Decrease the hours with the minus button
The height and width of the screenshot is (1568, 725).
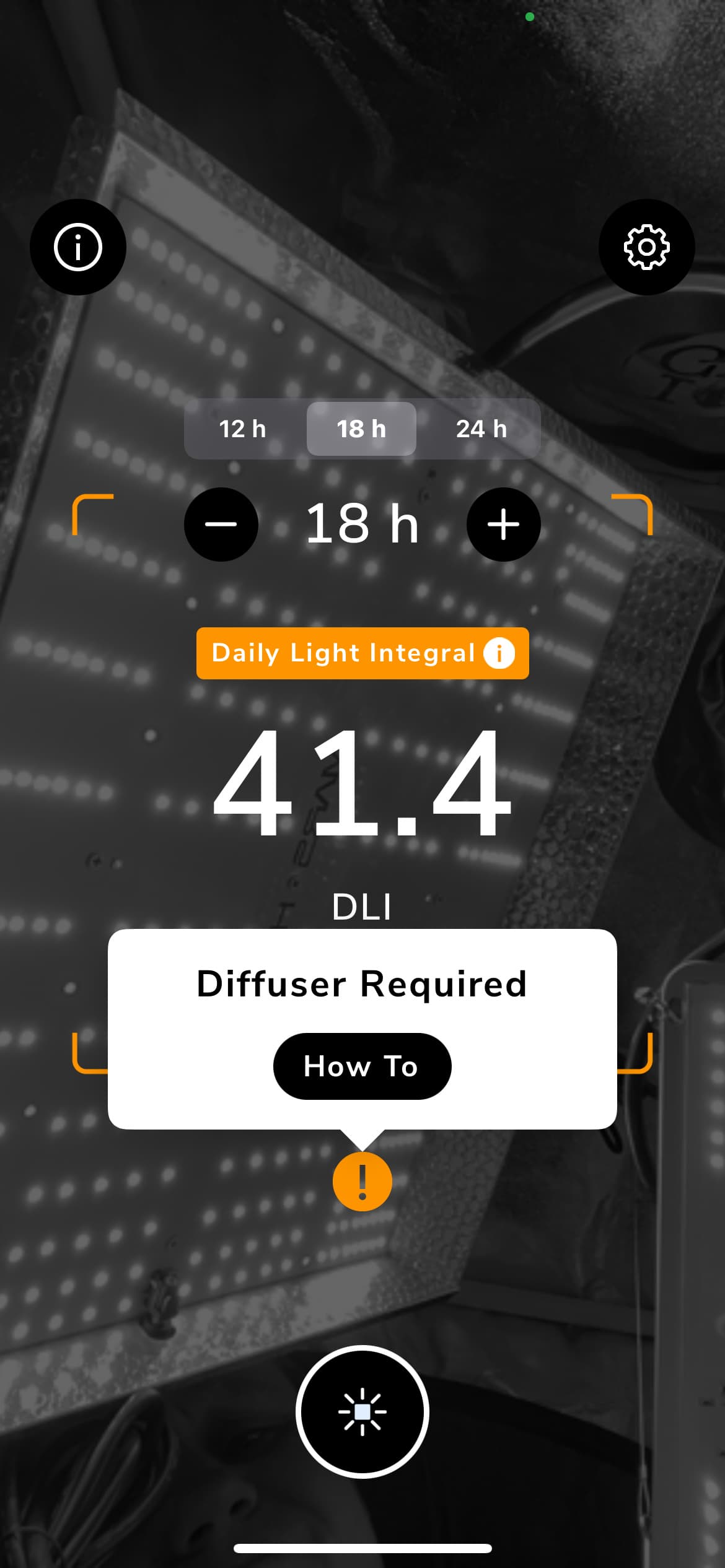[x=221, y=525]
